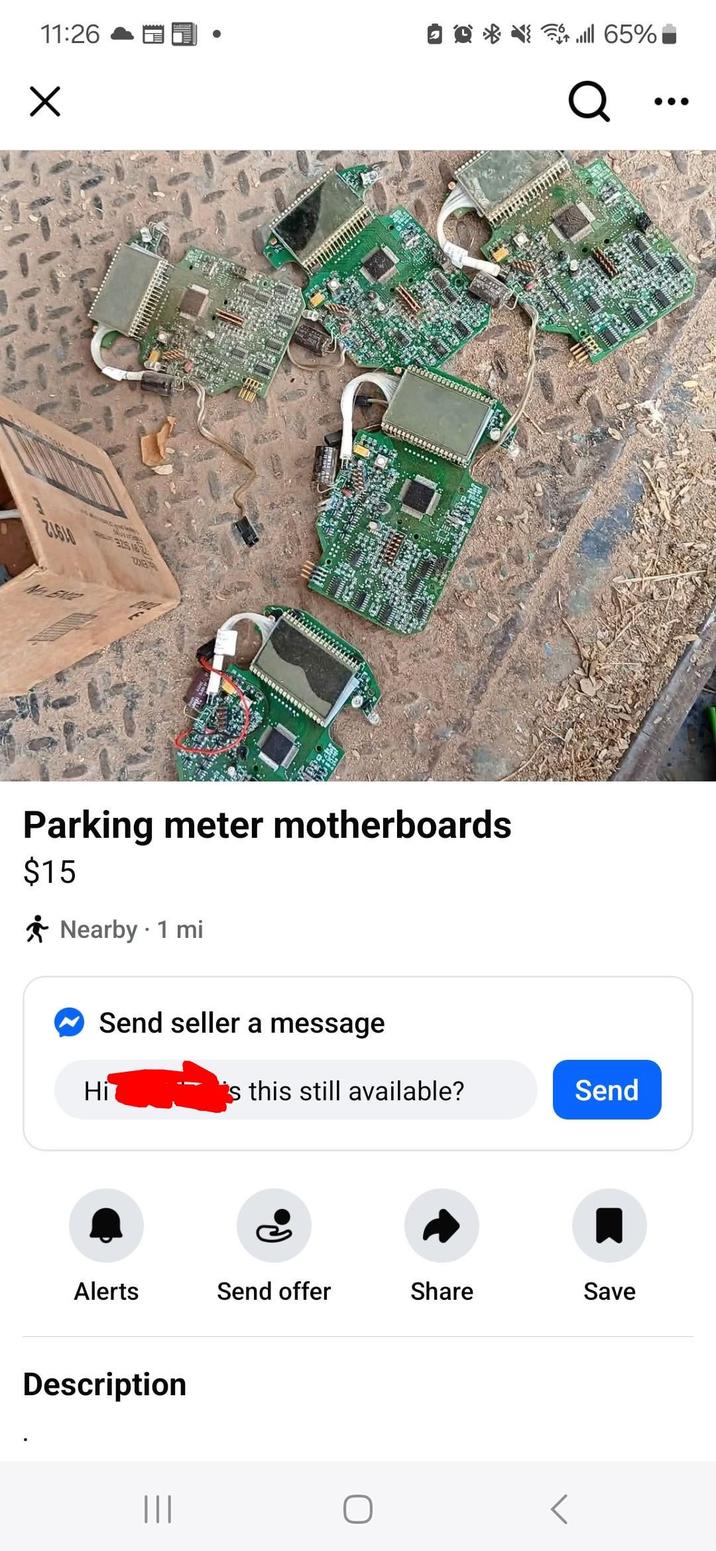
Task: Turn on Alerts for this listing
Action: click(x=106, y=1226)
